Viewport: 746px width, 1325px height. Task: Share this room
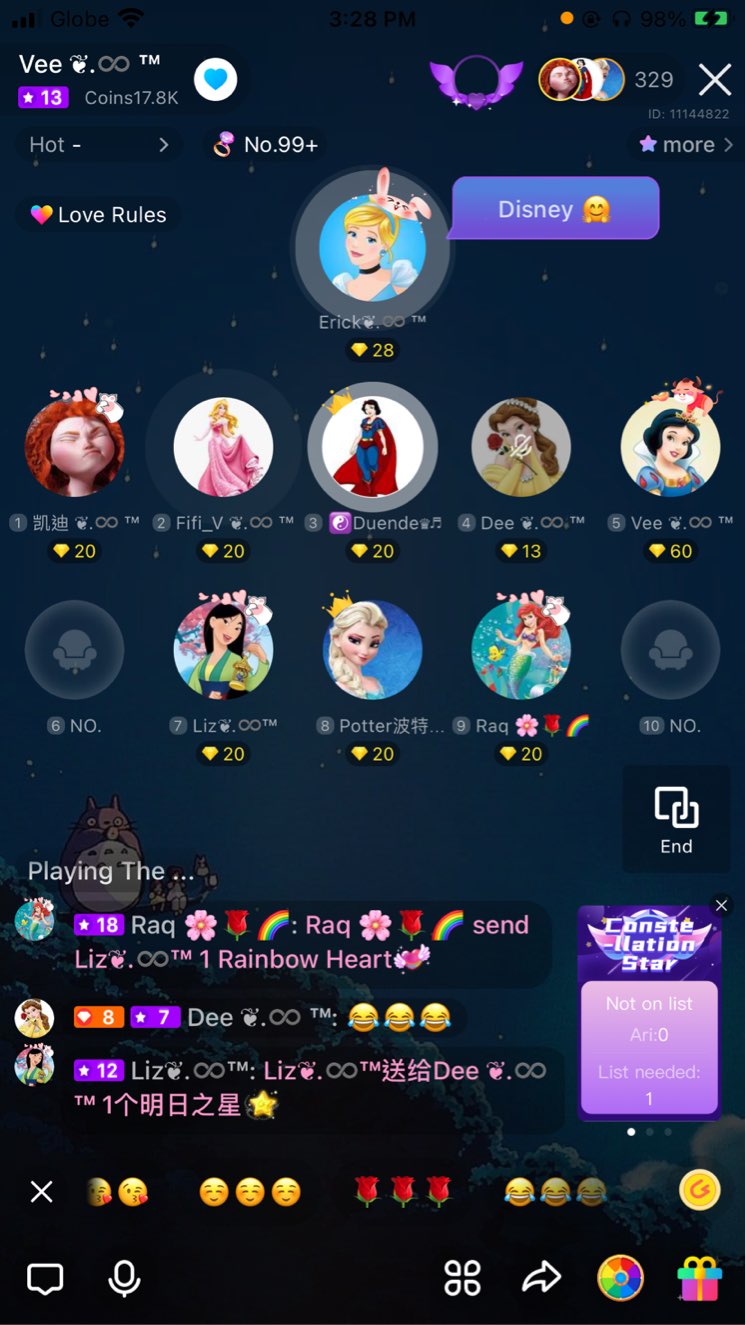541,1278
